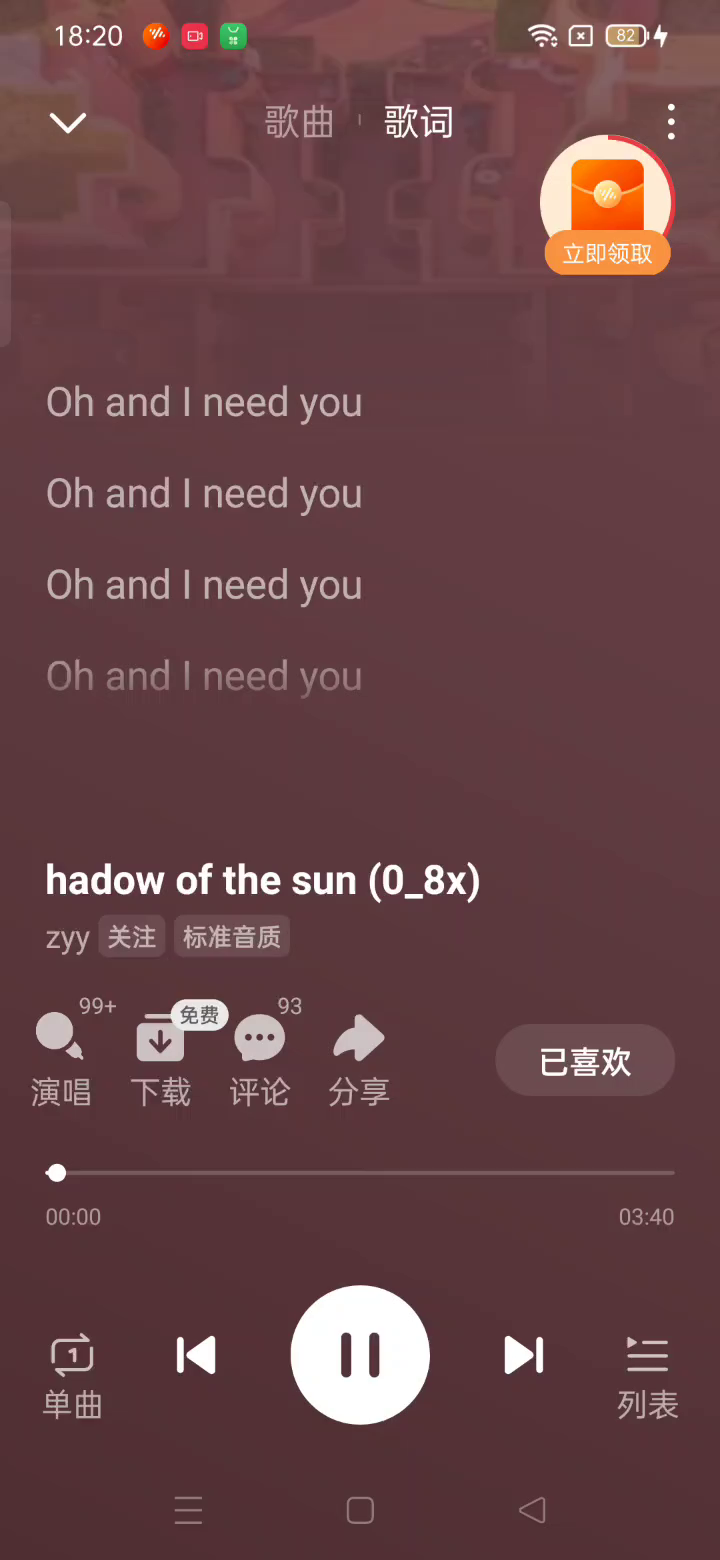Change the 单曲 repeat mode
Screen dimensions: 720x1560
point(72,1375)
